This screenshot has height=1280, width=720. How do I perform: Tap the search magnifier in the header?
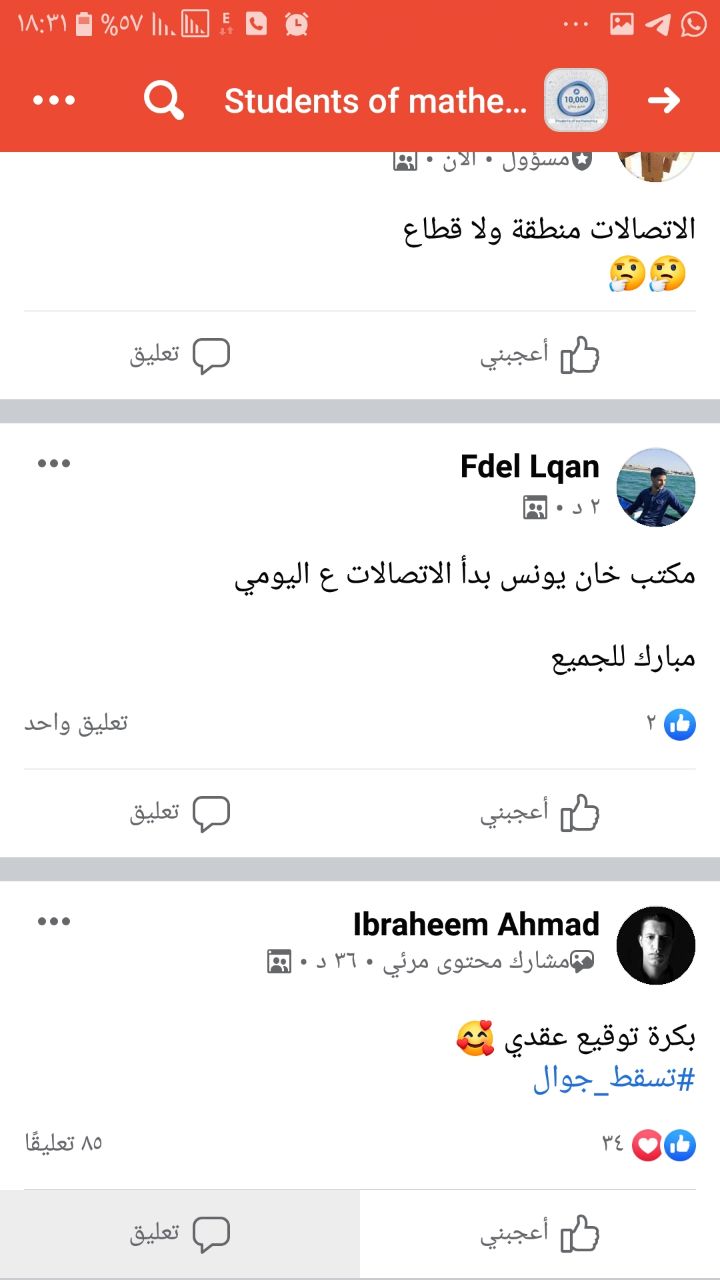[x=164, y=100]
